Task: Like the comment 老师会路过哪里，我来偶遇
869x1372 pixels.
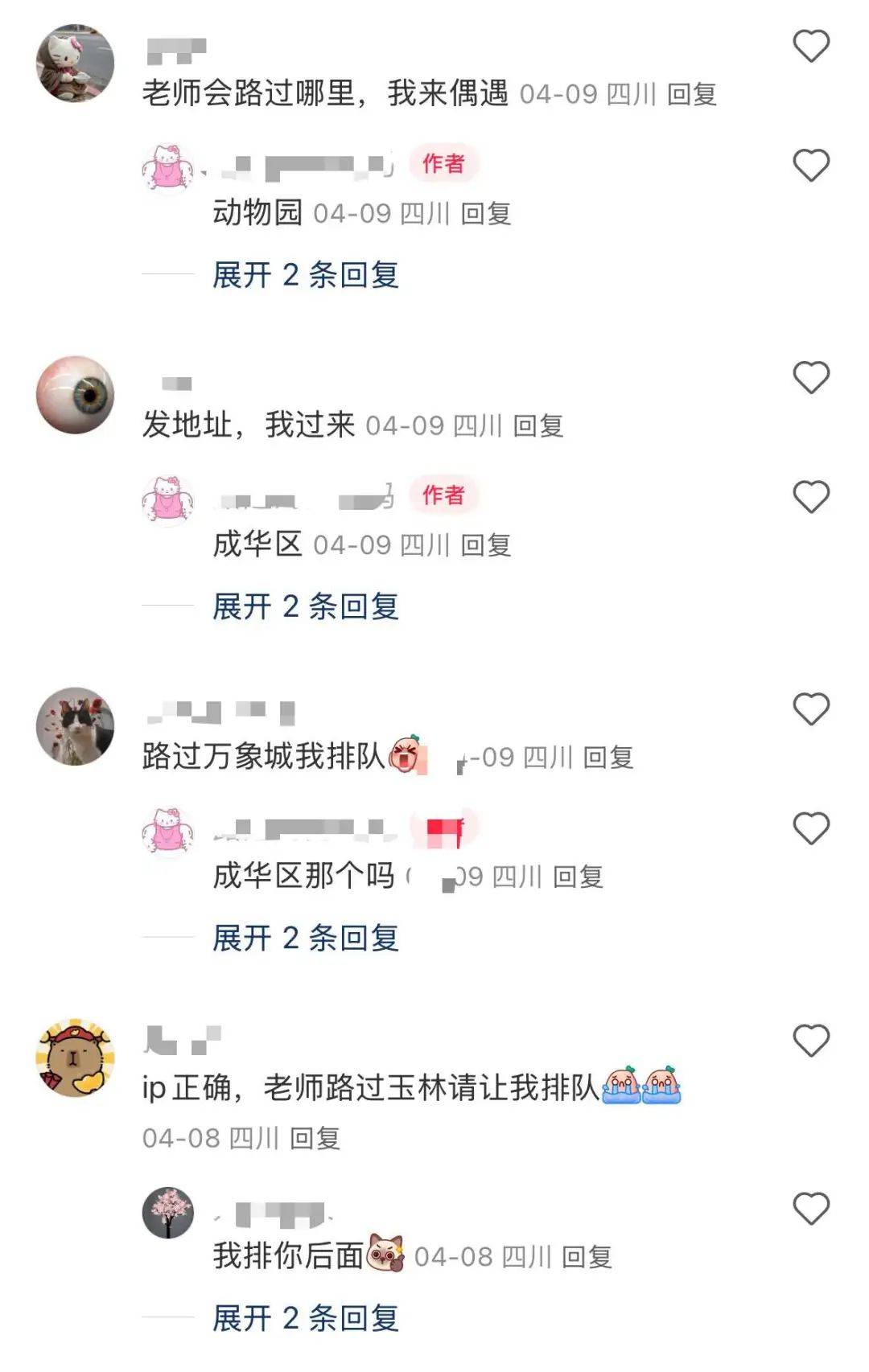Action: click(811, 46)
